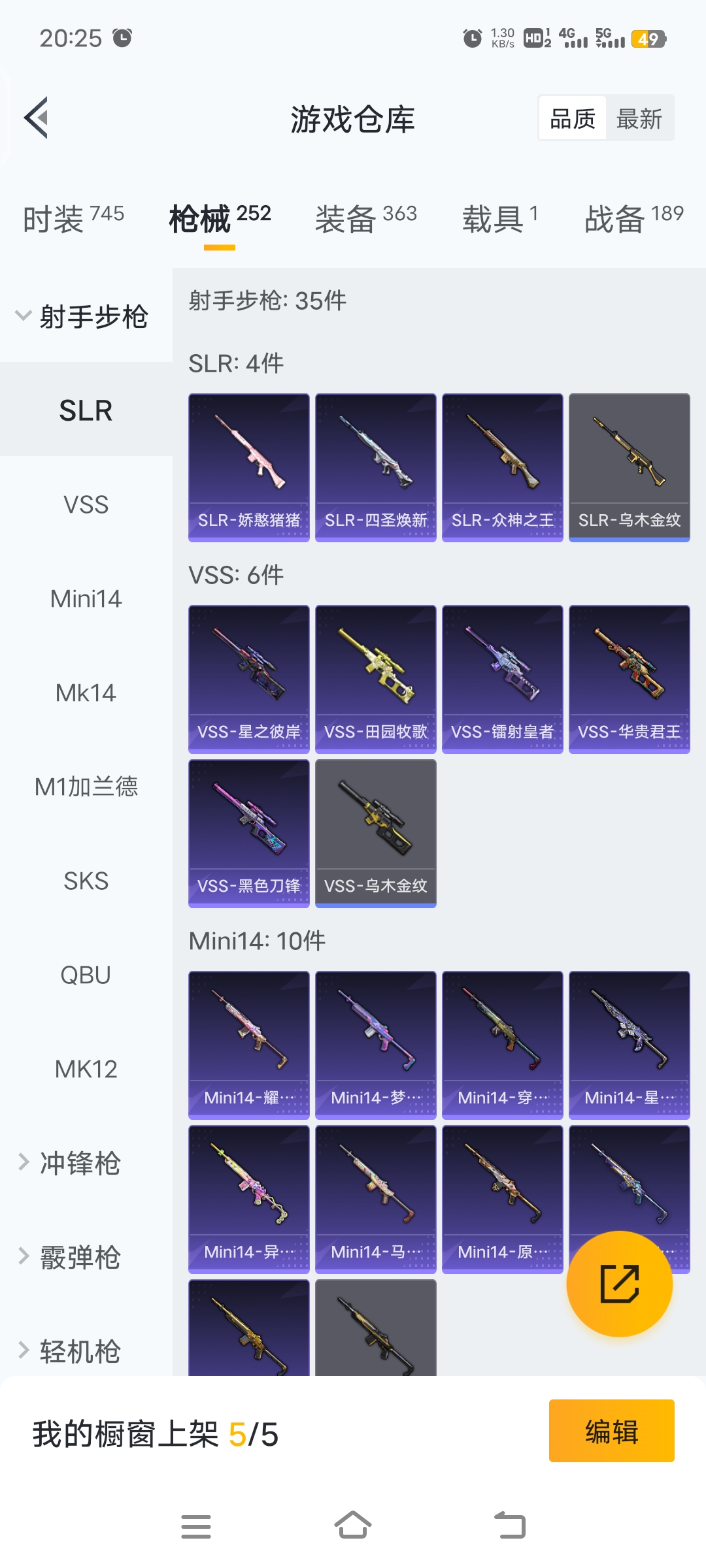This screenshot has width=706, height=1568.
Task: View the VSS-田园牧歌 skin
Action: pyautogui.click(x=375, y=679)
